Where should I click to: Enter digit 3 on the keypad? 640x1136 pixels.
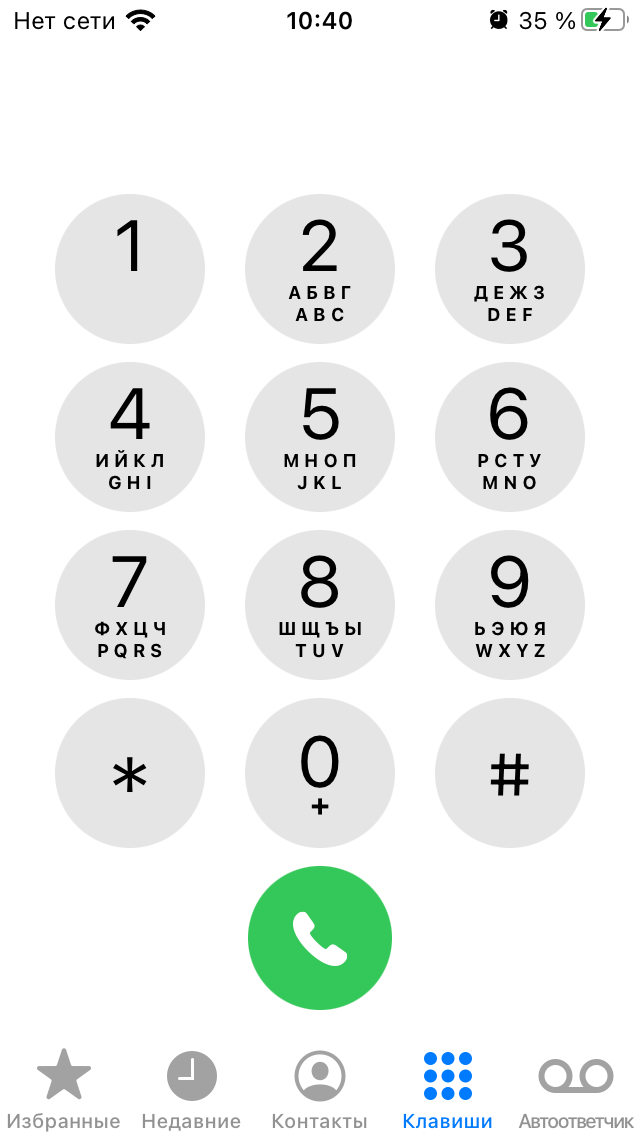tap(510, 270)
